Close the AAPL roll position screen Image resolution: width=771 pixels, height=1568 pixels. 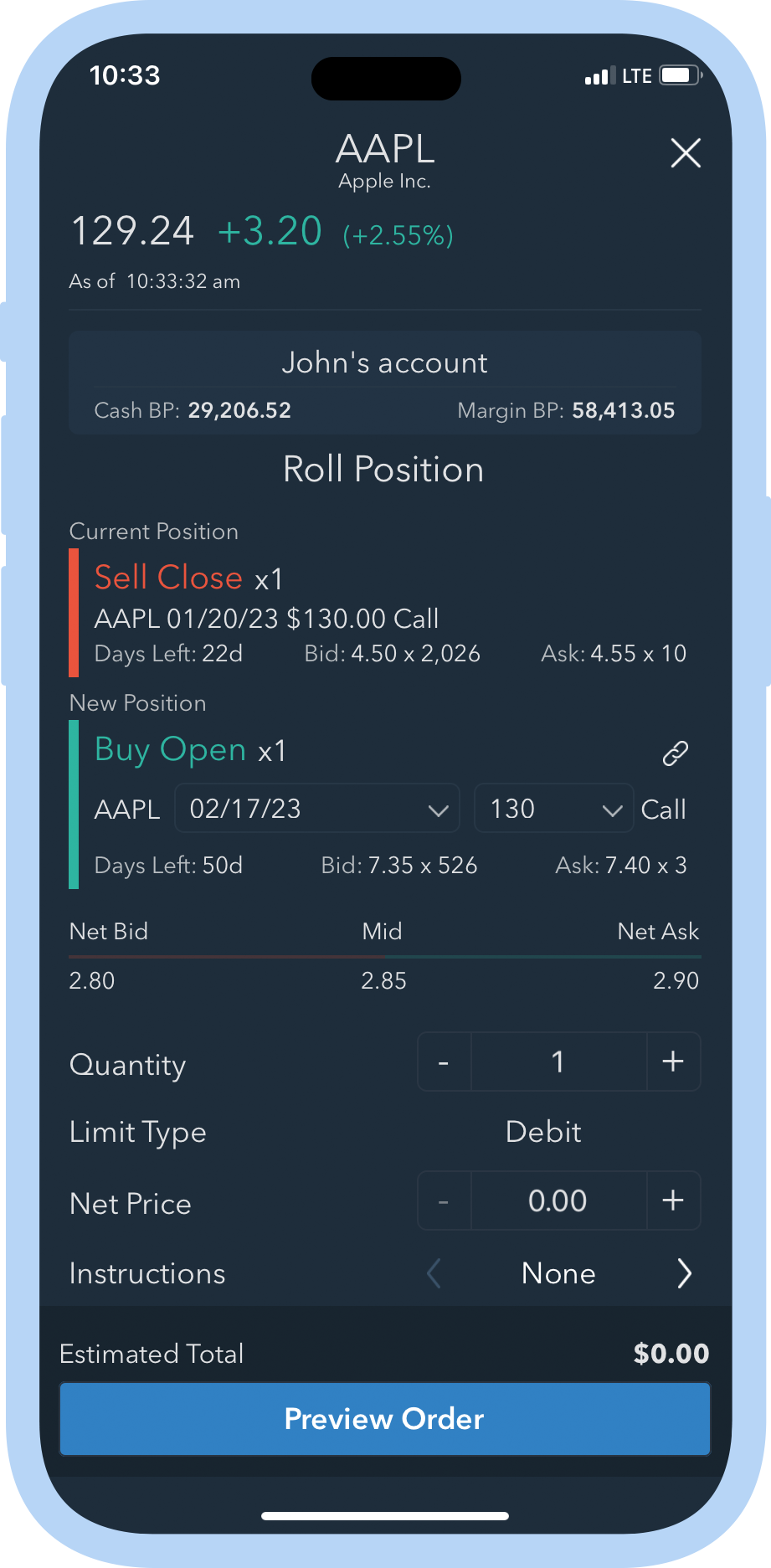pos(686,153)
